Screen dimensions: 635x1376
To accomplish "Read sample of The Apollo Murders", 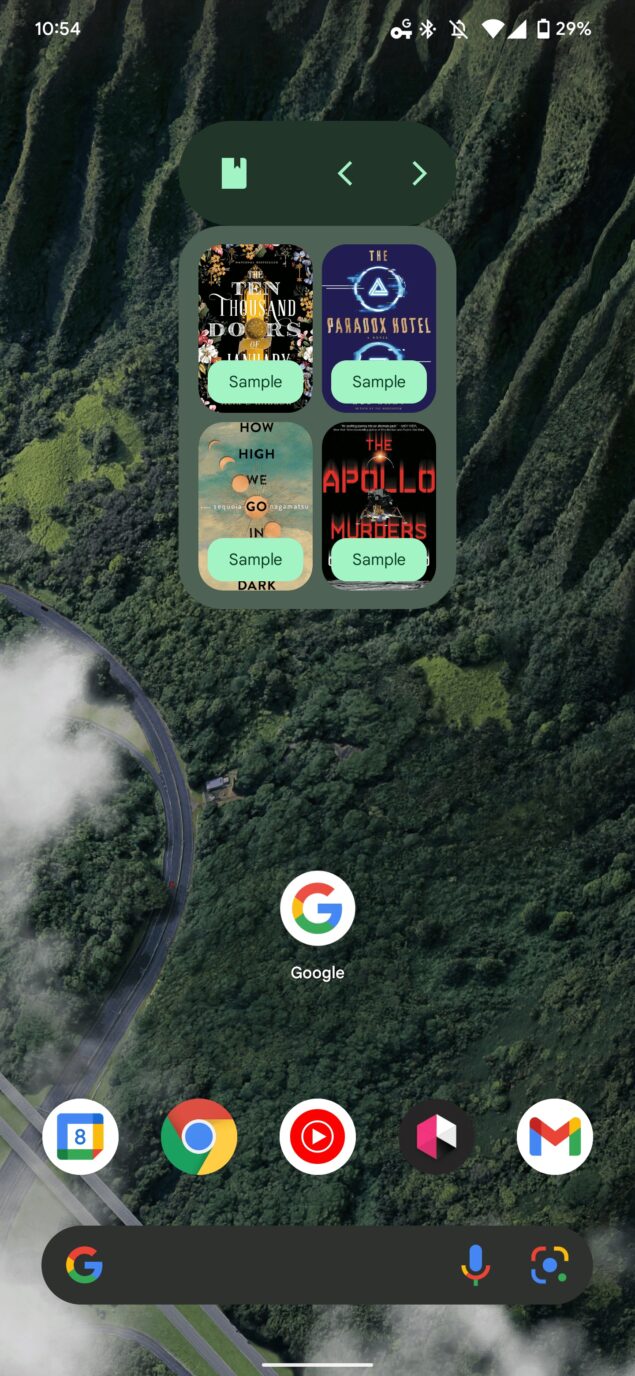I will coord(378,560).
